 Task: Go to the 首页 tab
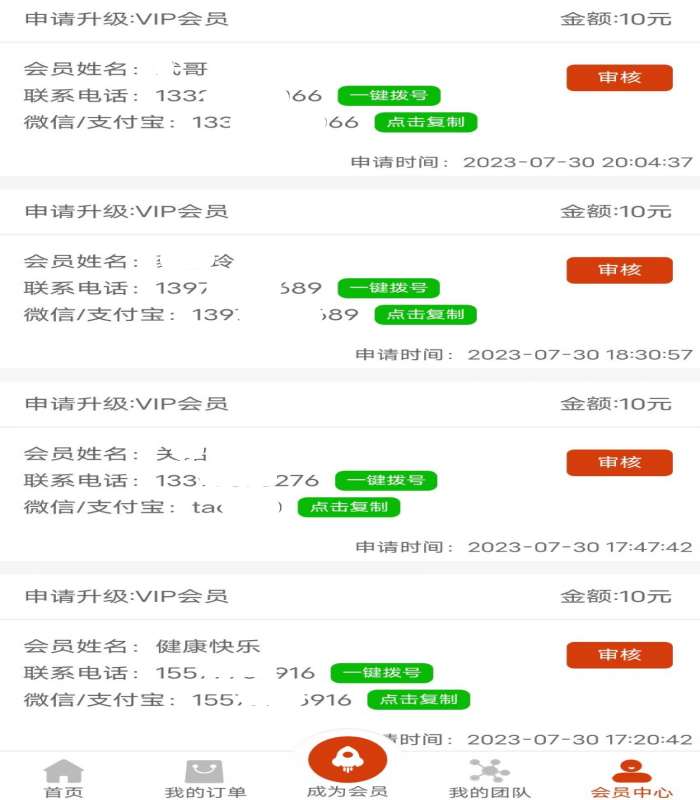point(63,778)
